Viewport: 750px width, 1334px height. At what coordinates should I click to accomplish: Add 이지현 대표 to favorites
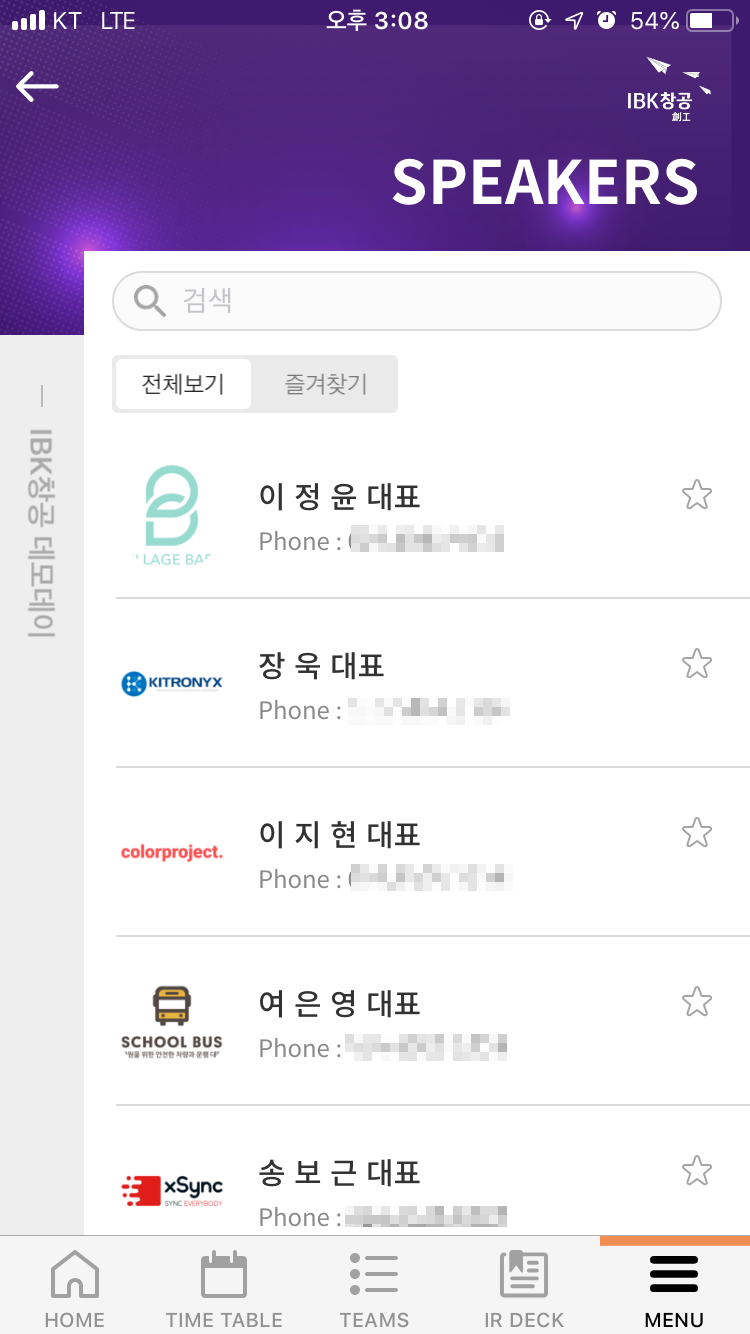[696, 833]
